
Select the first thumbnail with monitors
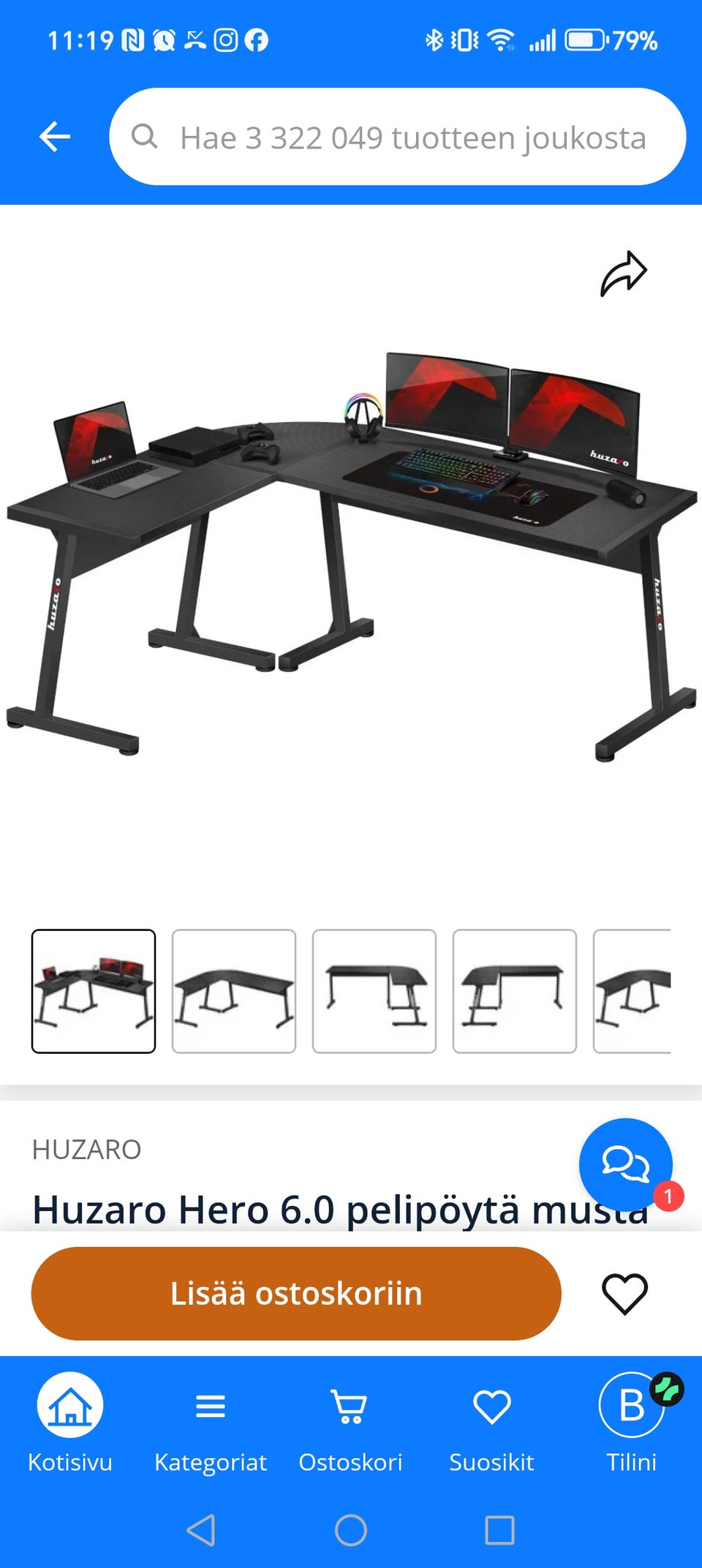click(94, 991)
